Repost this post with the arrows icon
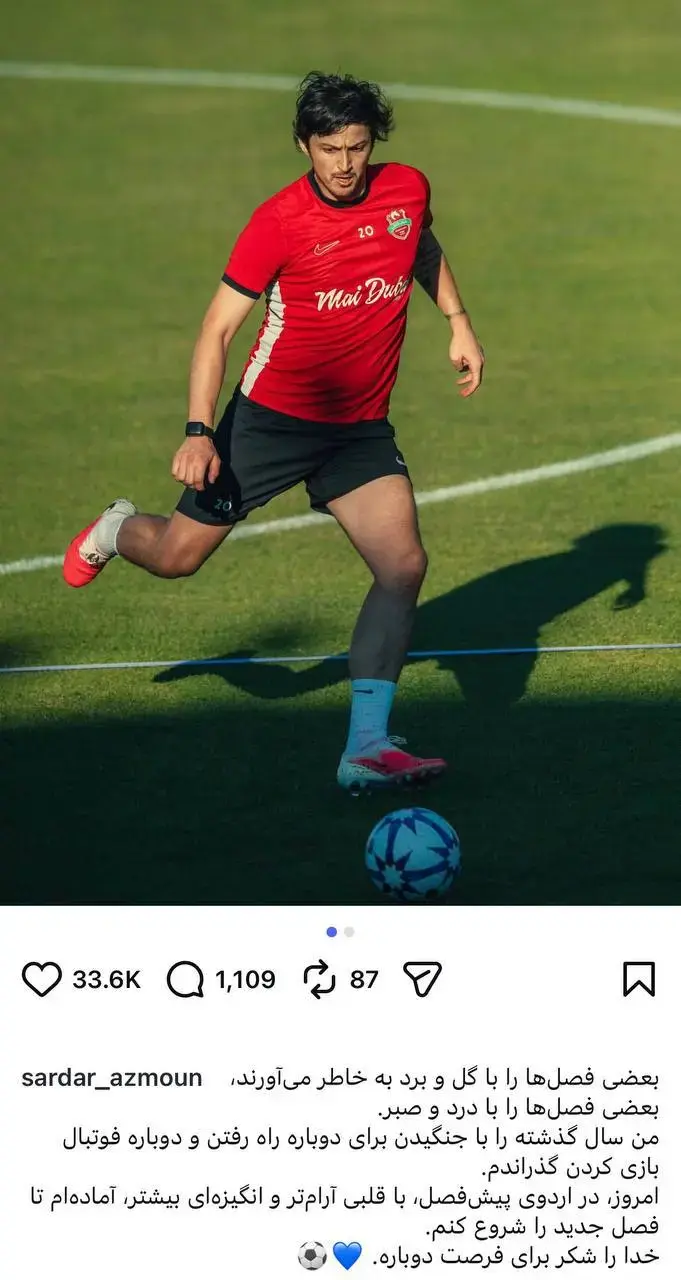Screen dimensions: 681x1280 click(319, 979)
